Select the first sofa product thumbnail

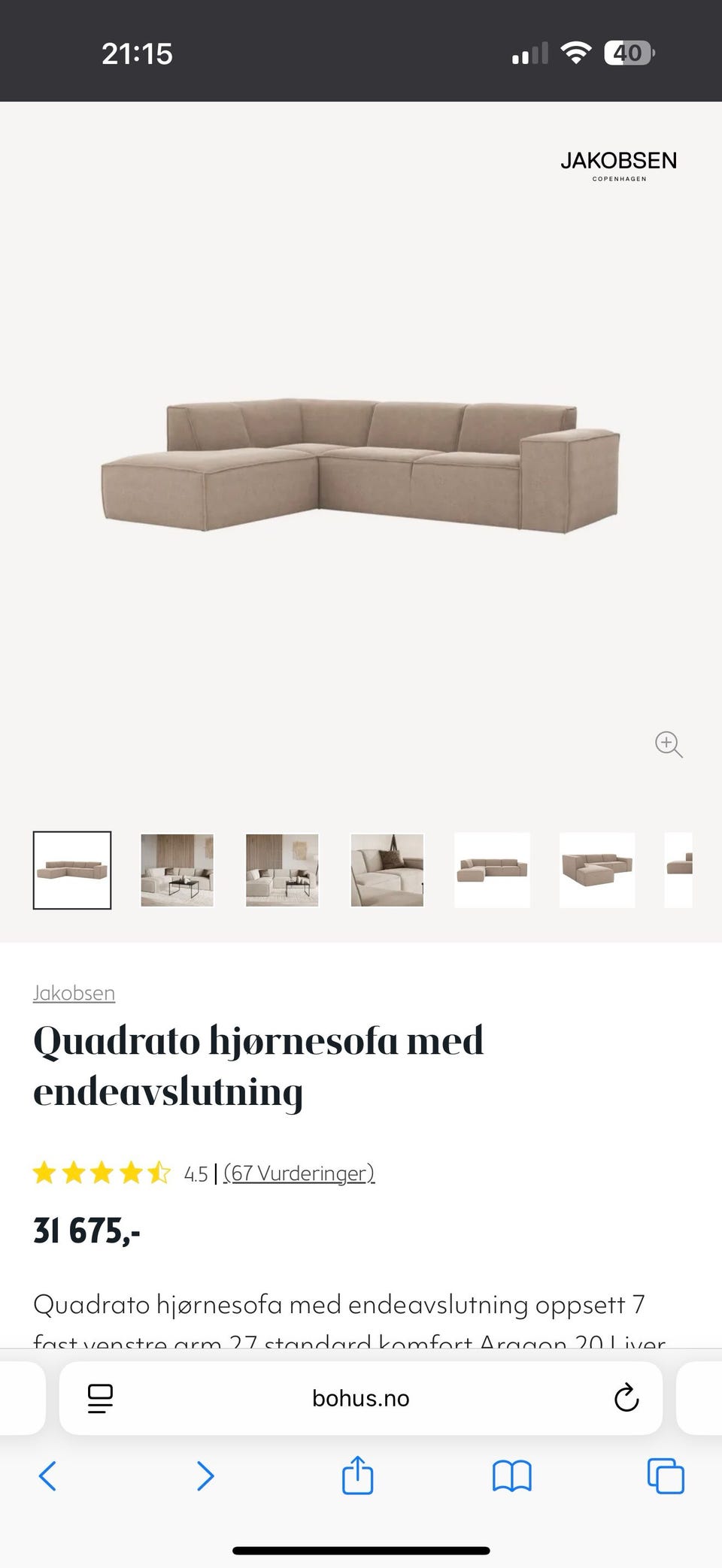tap(71, 870)
